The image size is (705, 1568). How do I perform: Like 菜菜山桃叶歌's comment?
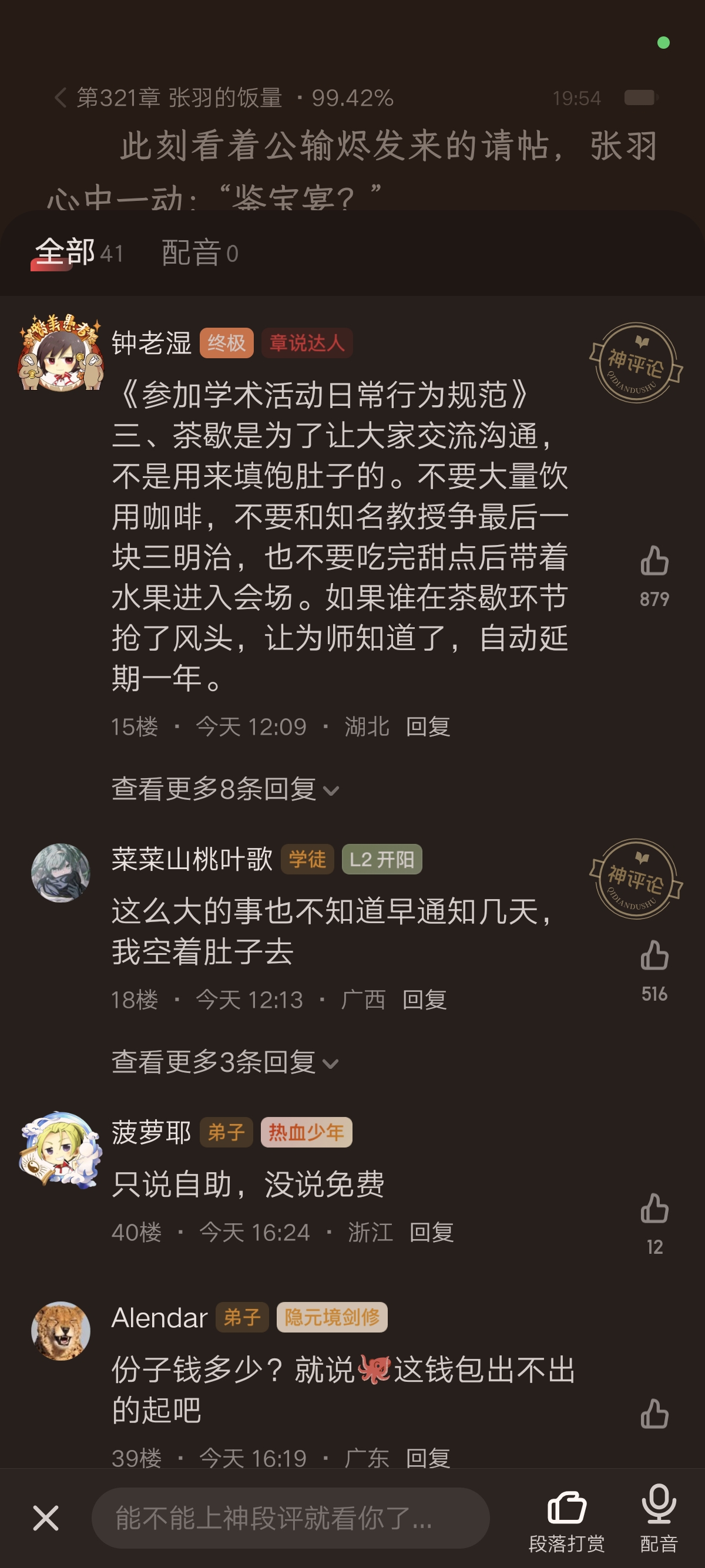(x=654, y=955)
